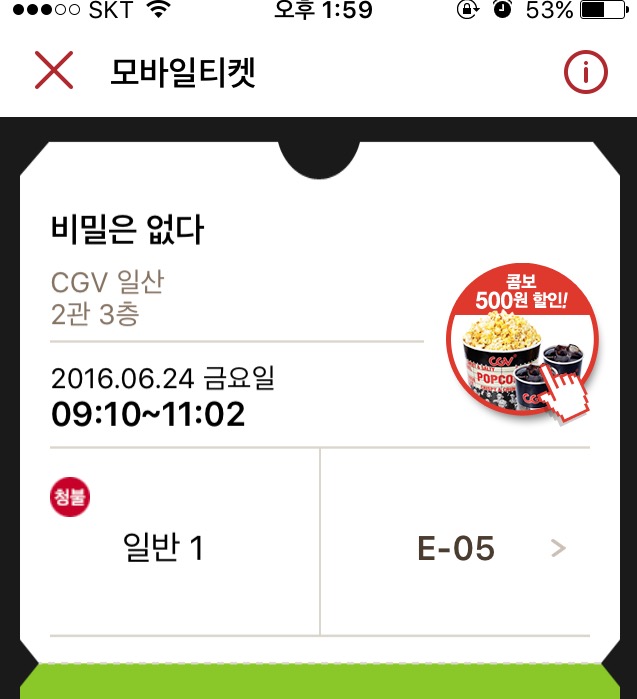Open the ticket information icon
The image size is (637, 699).
point(585,72)
